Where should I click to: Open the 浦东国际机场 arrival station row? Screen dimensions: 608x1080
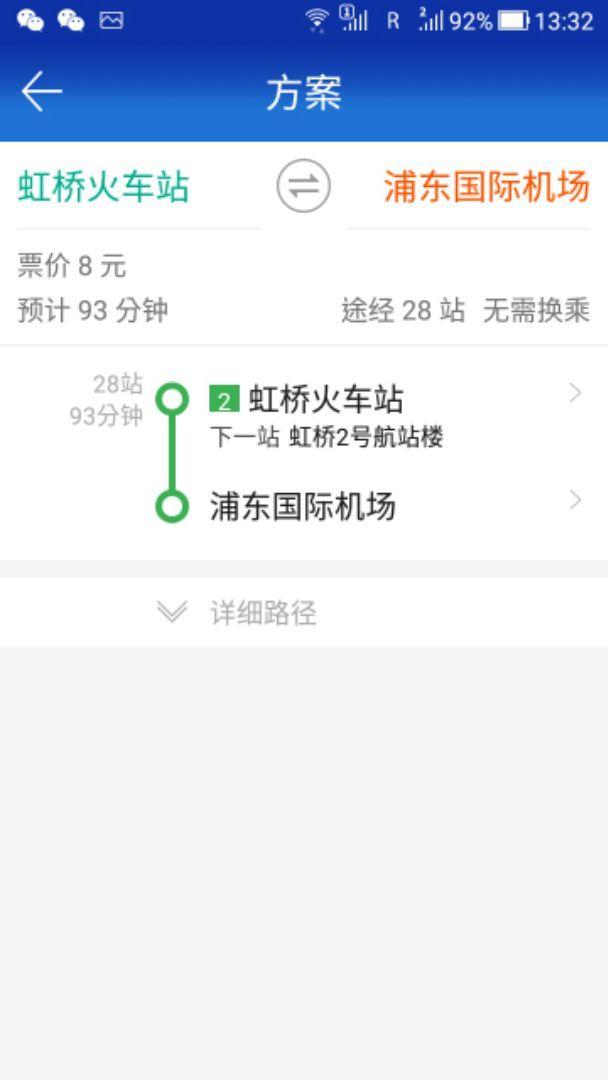tap(390, 506)
